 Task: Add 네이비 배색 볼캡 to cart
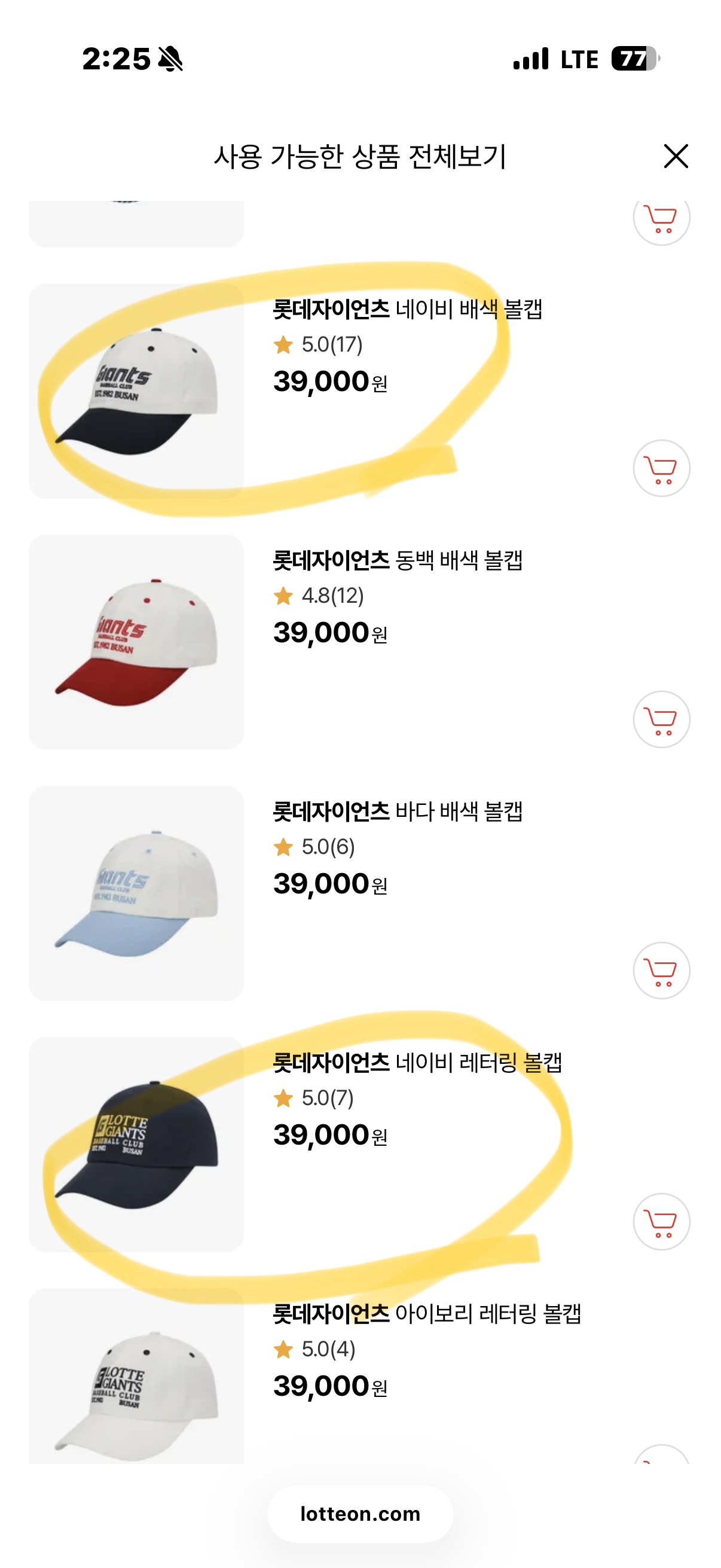[x=661, y=468]
